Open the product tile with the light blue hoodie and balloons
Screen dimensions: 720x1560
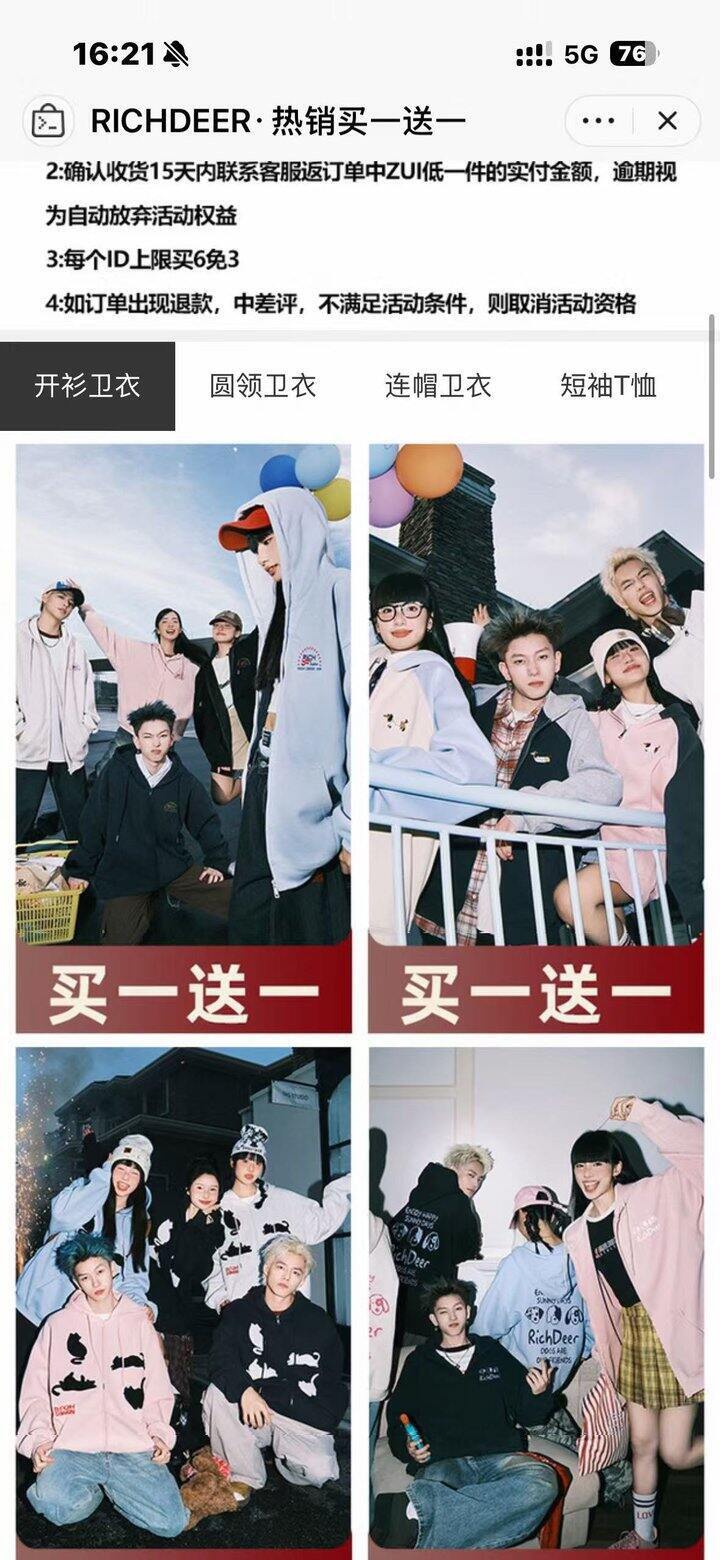point(184,738)
